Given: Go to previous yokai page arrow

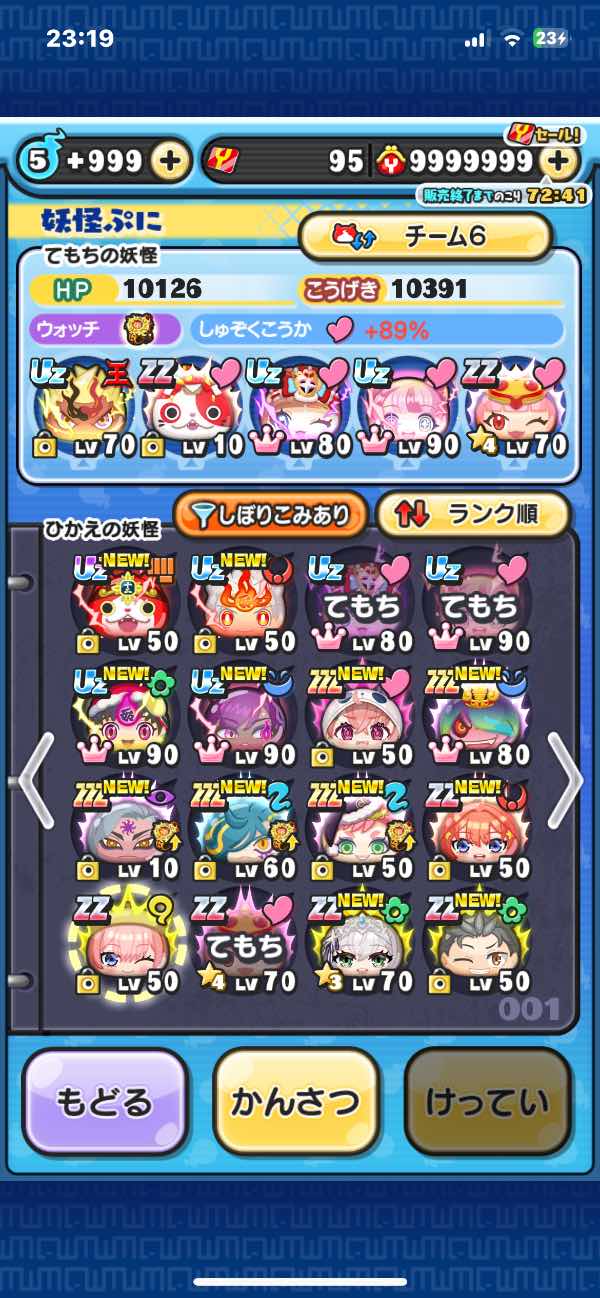Looking at the screenshot, I should click(x=32, y=778).
